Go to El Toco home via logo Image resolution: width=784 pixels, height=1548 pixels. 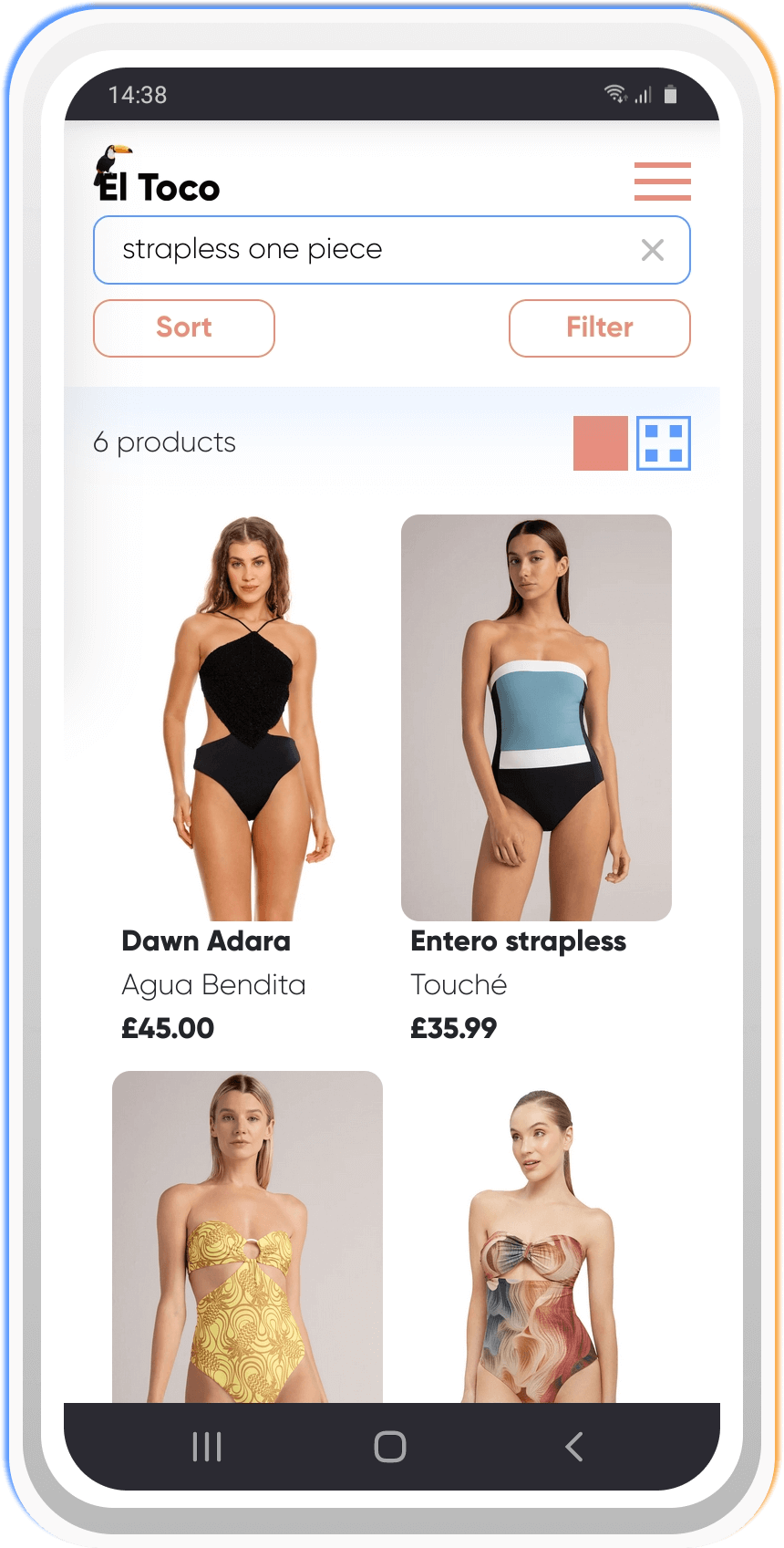[157, 174]
